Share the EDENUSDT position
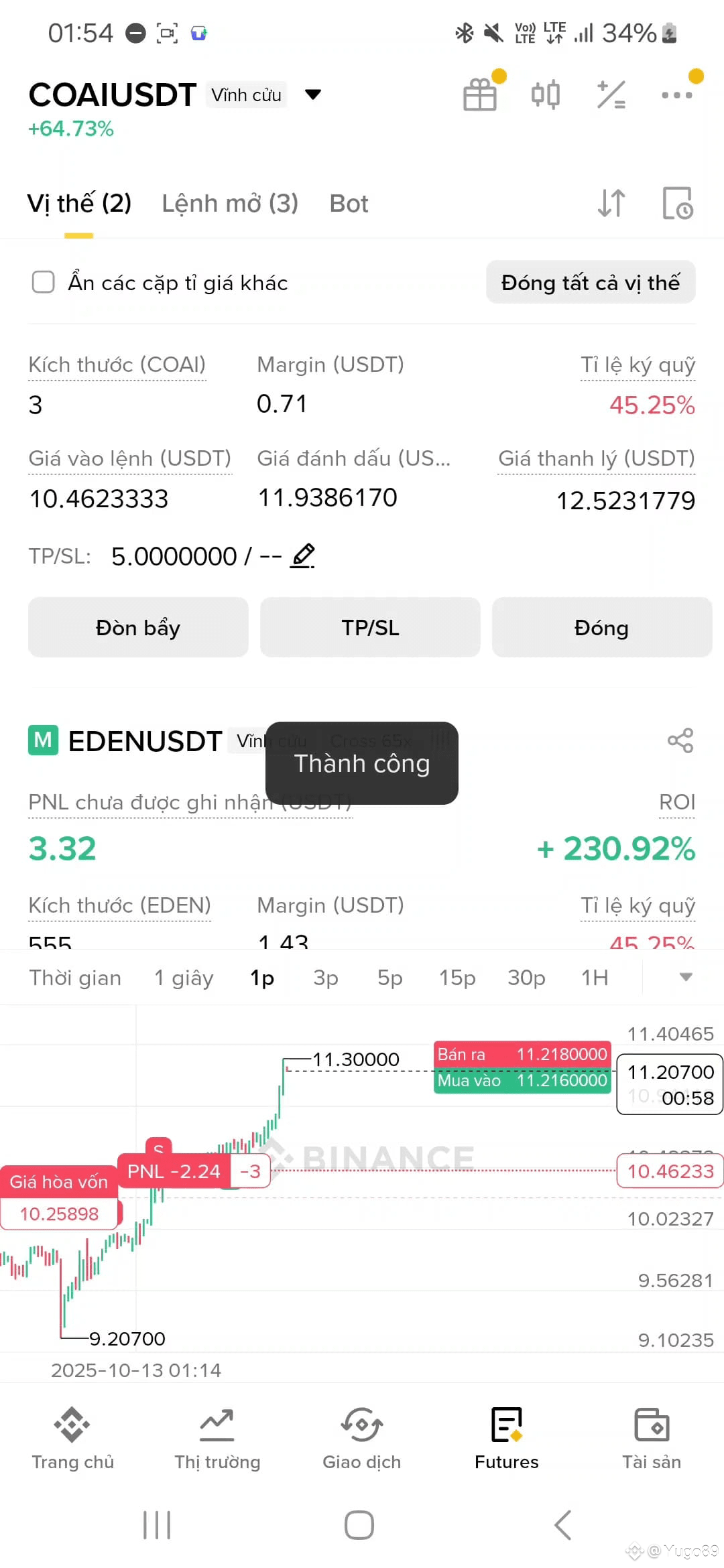Image resolution: width=724 pixels, height=1568 pixels. (x=680, y=740)
